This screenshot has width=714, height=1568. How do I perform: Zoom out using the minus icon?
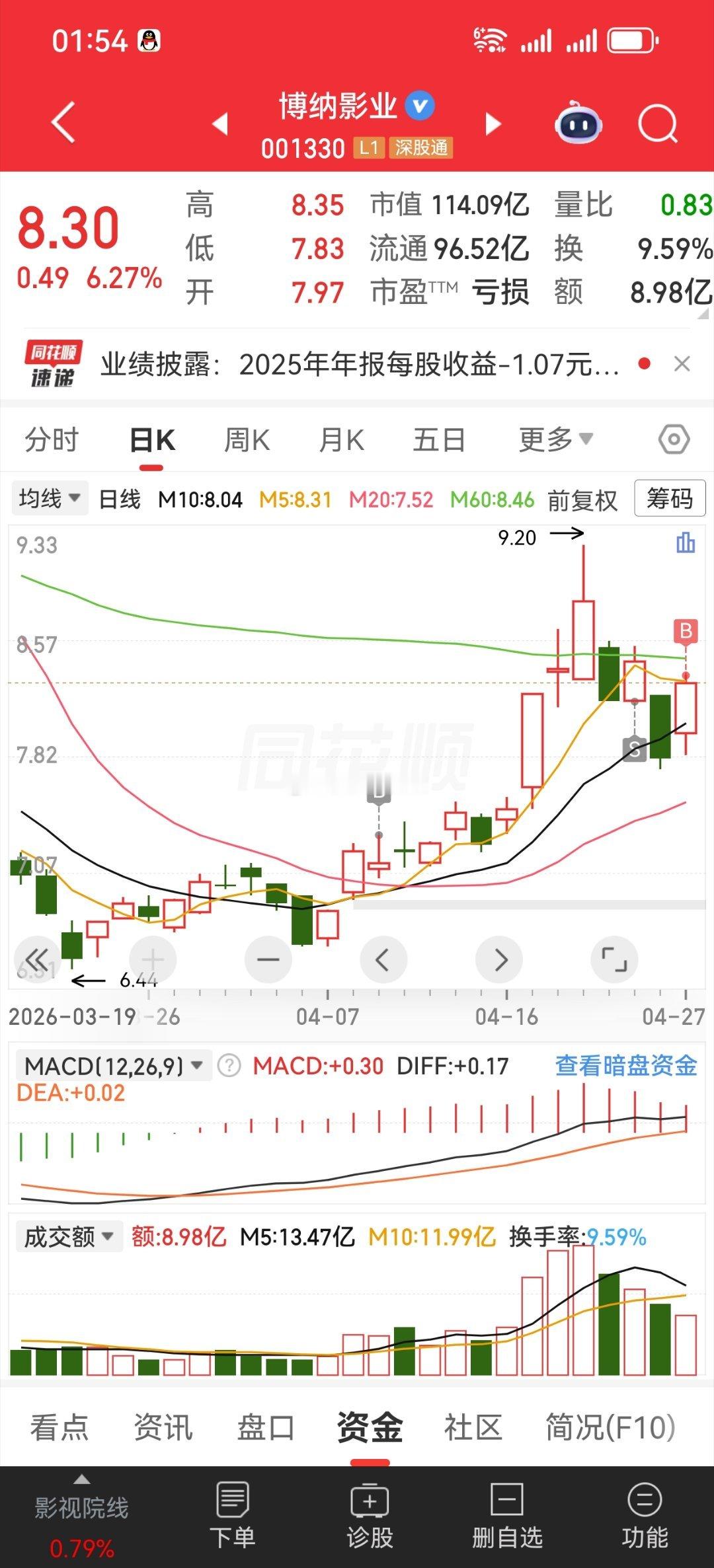[x=268, y=959]
